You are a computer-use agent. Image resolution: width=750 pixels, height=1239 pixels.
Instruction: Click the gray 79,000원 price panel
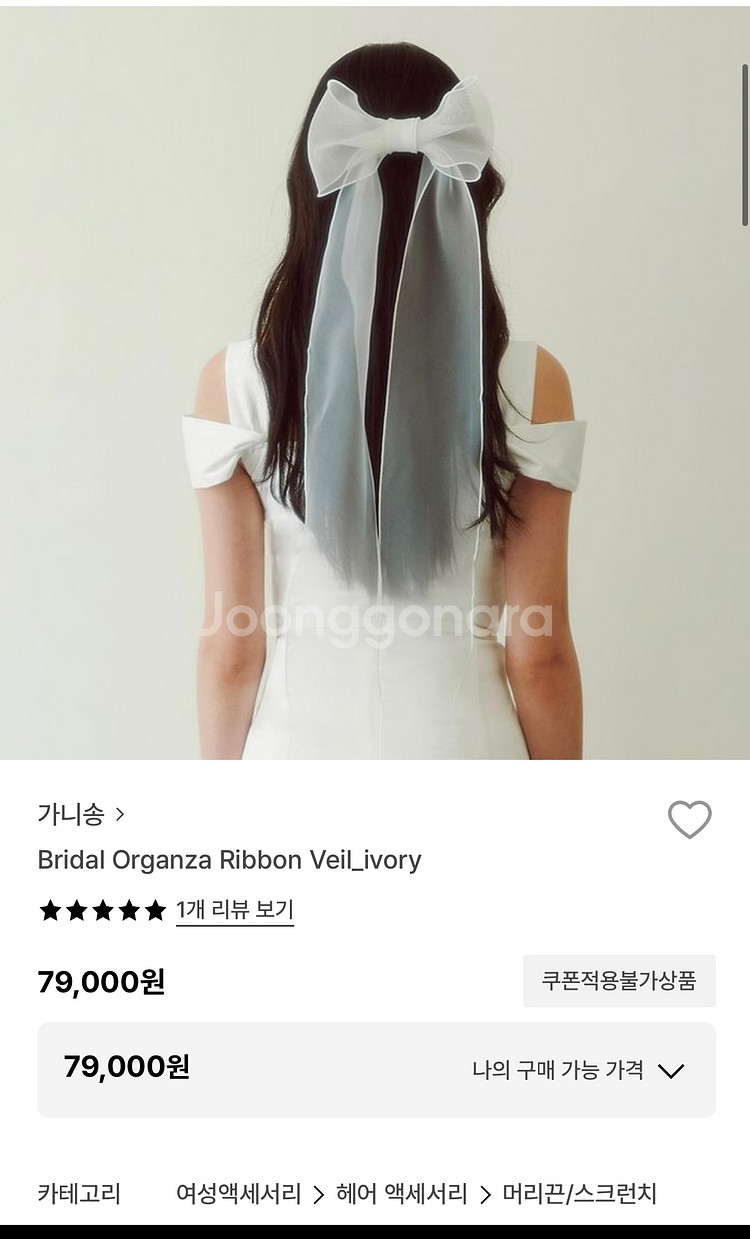click(375, 1070)
